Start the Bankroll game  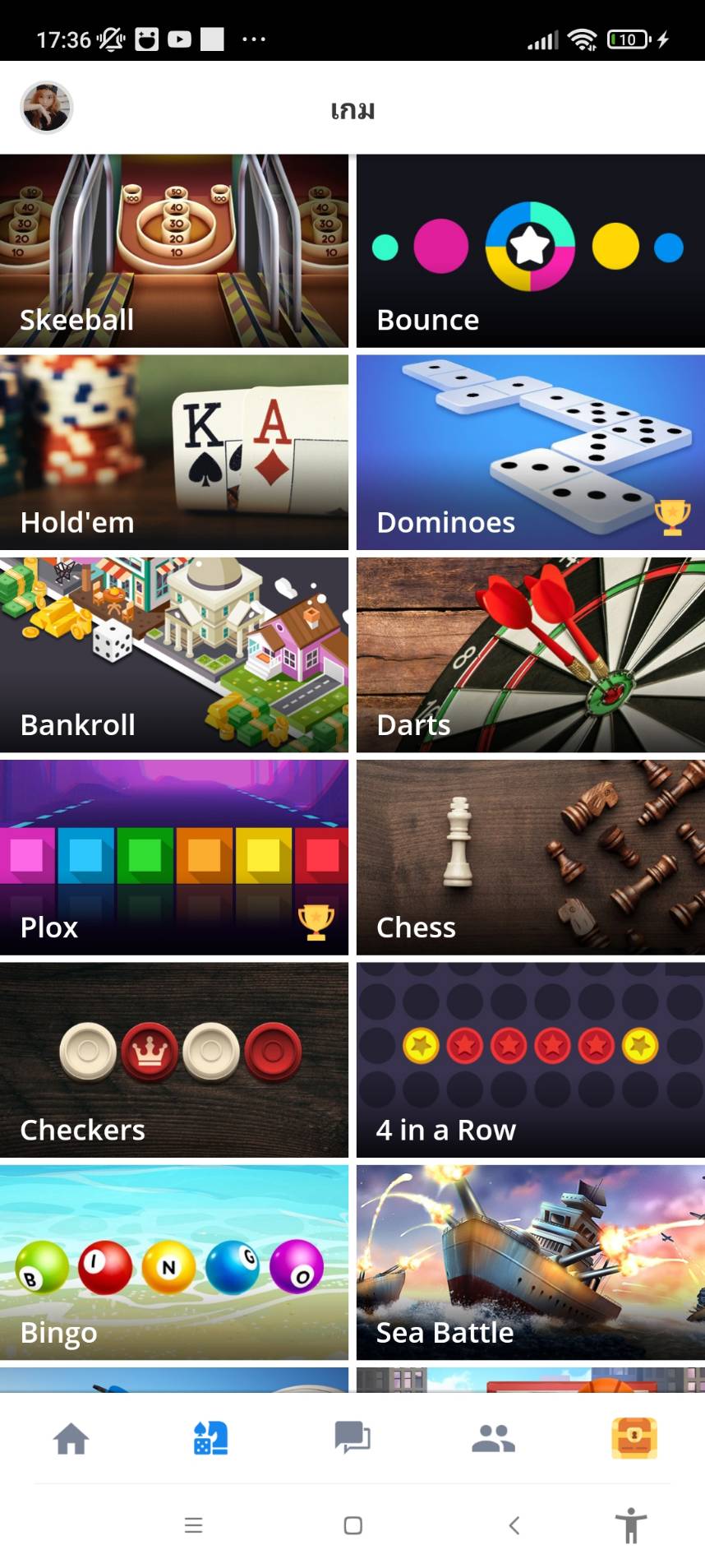[x=174, y=654]
